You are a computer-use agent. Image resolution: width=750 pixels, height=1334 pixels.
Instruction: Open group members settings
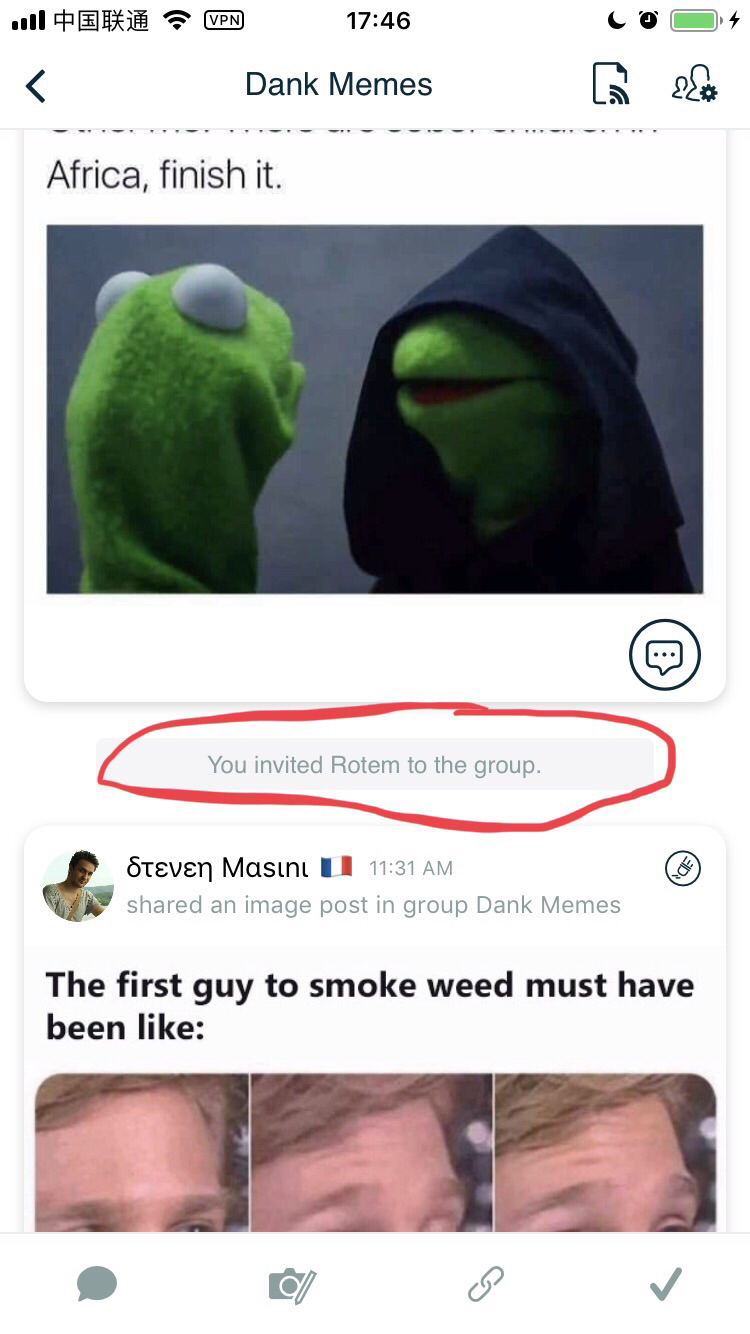click(x=693, y=84)
